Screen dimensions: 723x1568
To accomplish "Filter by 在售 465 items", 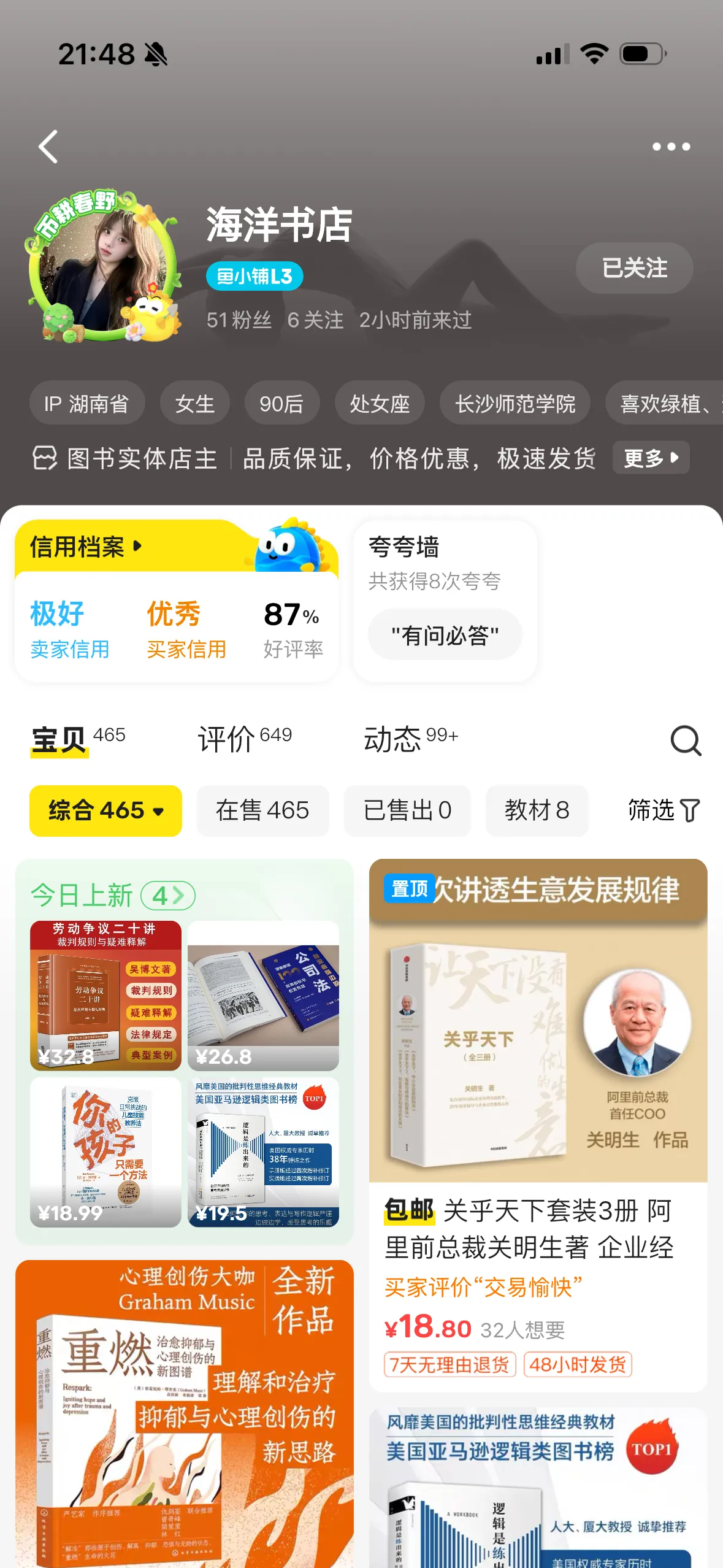I will [262, 810].
